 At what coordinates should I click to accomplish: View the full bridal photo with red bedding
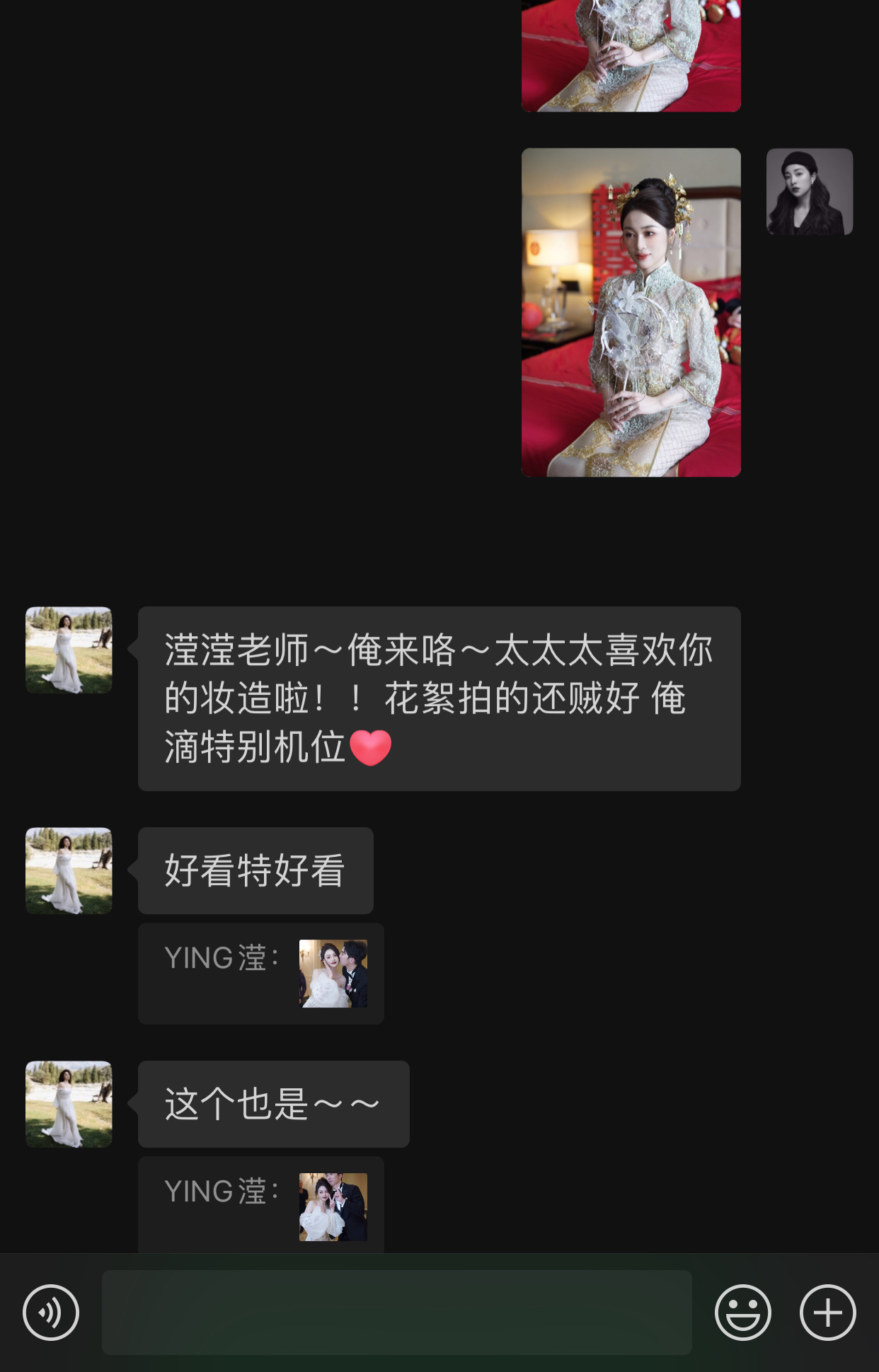coord(631,312)
